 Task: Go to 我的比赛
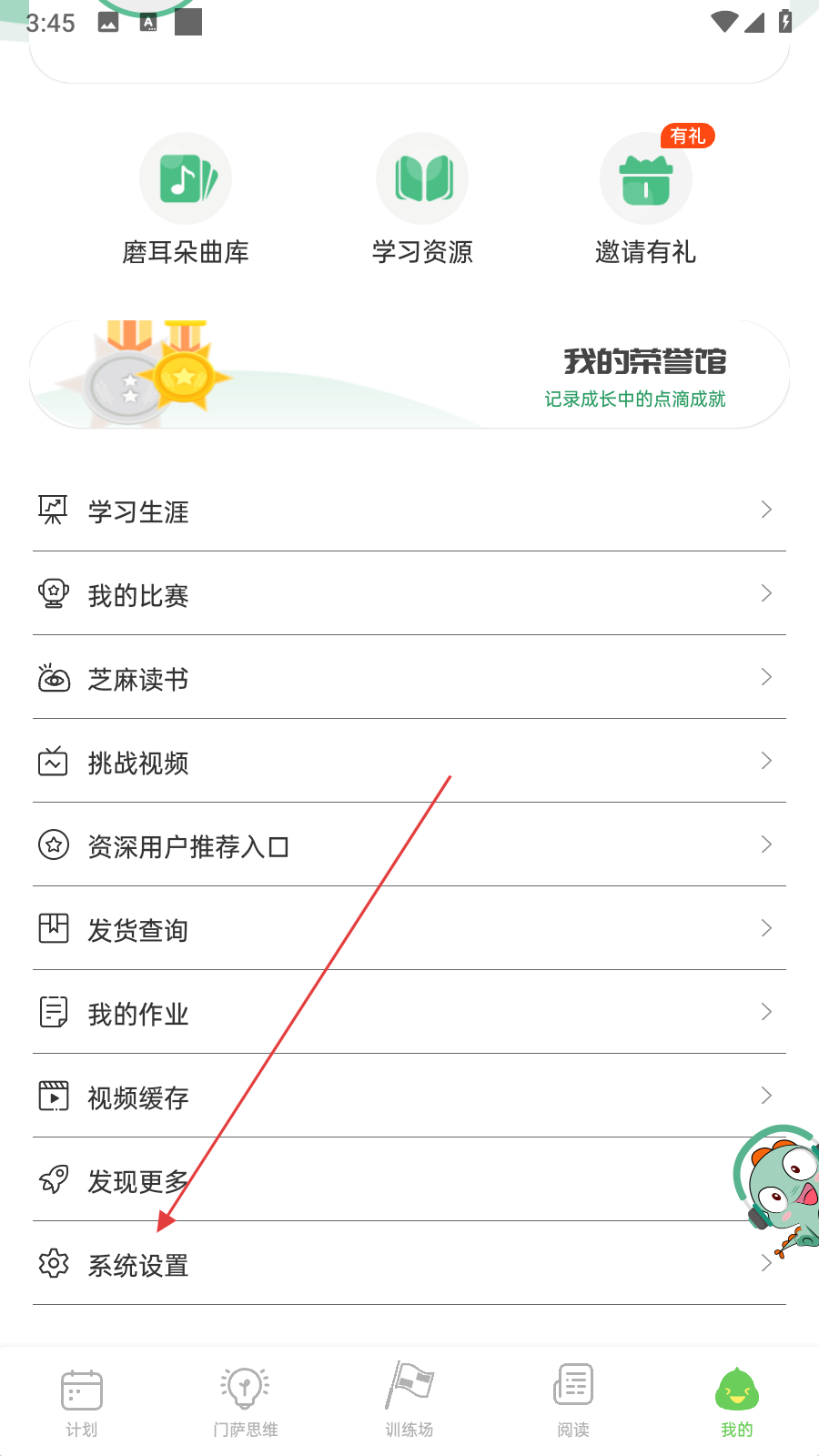coord(409,594)
